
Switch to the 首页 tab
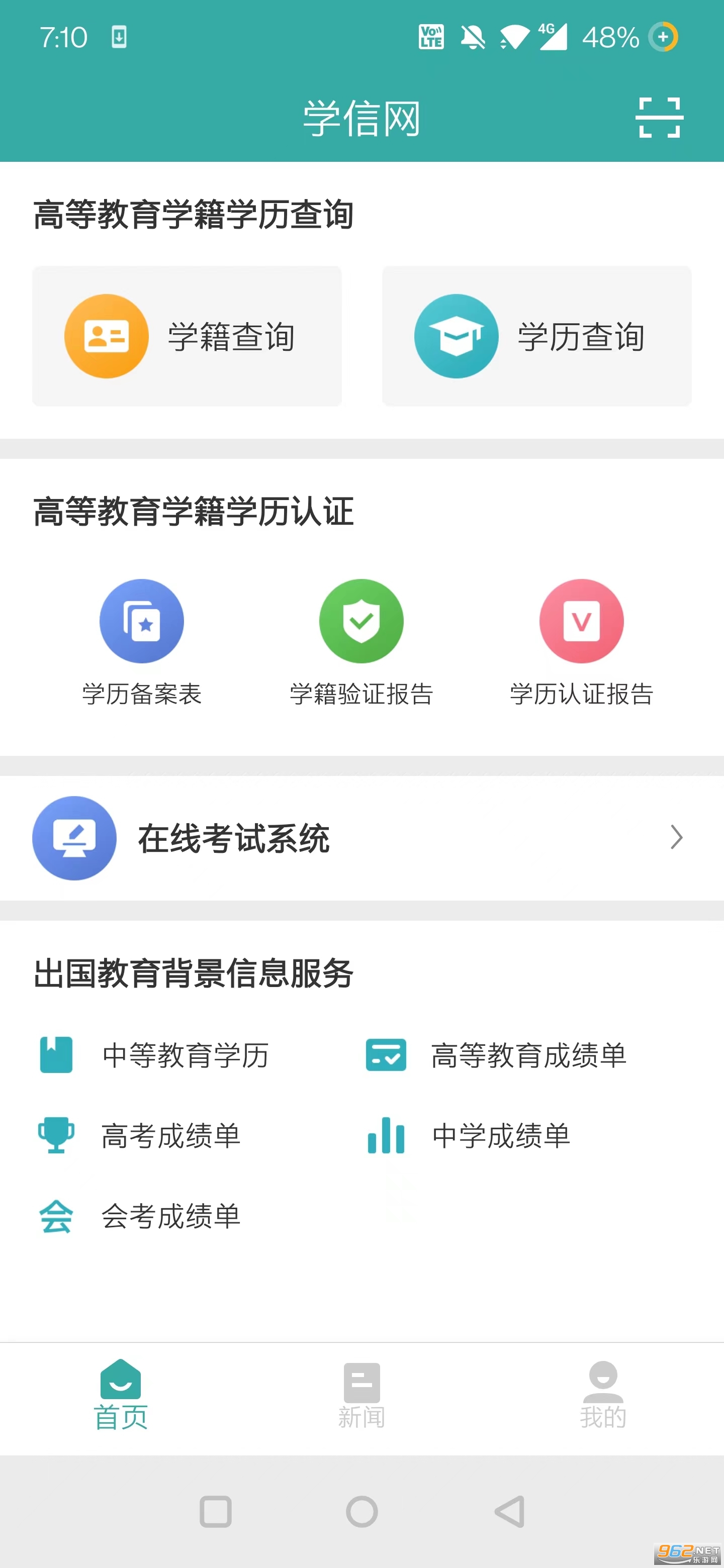click(121, 1395)
